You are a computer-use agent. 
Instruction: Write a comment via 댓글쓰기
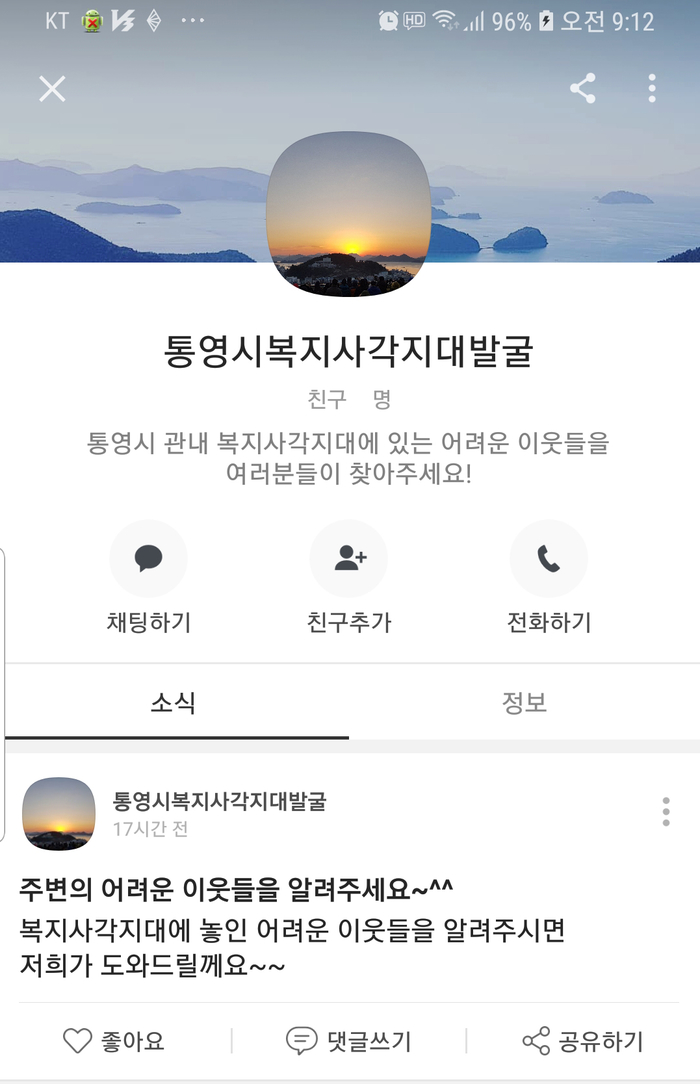click(348, 1041)
